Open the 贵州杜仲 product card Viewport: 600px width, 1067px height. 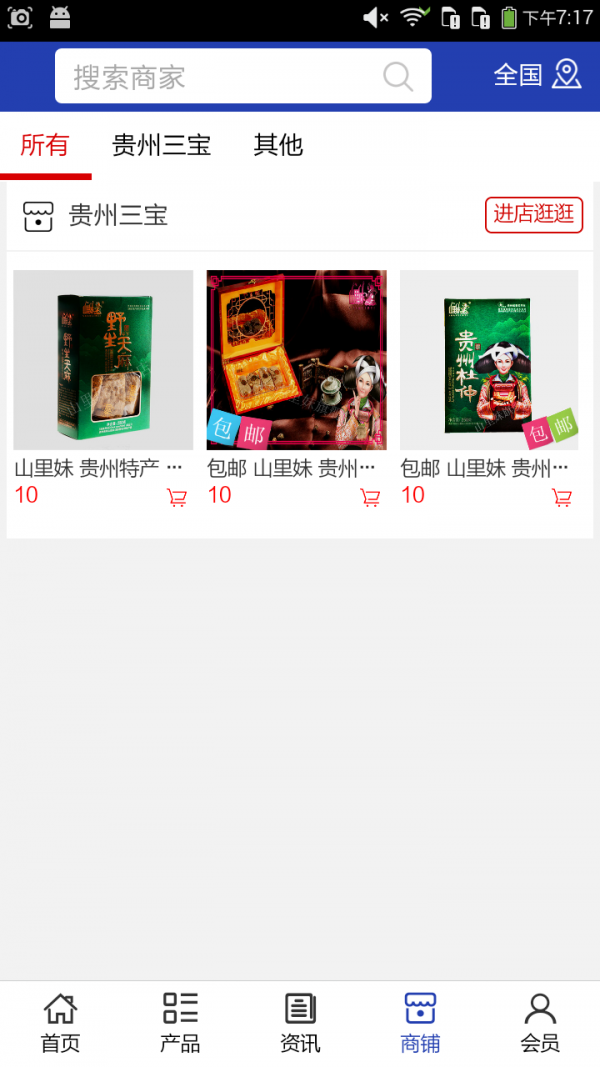coord(489,360)
